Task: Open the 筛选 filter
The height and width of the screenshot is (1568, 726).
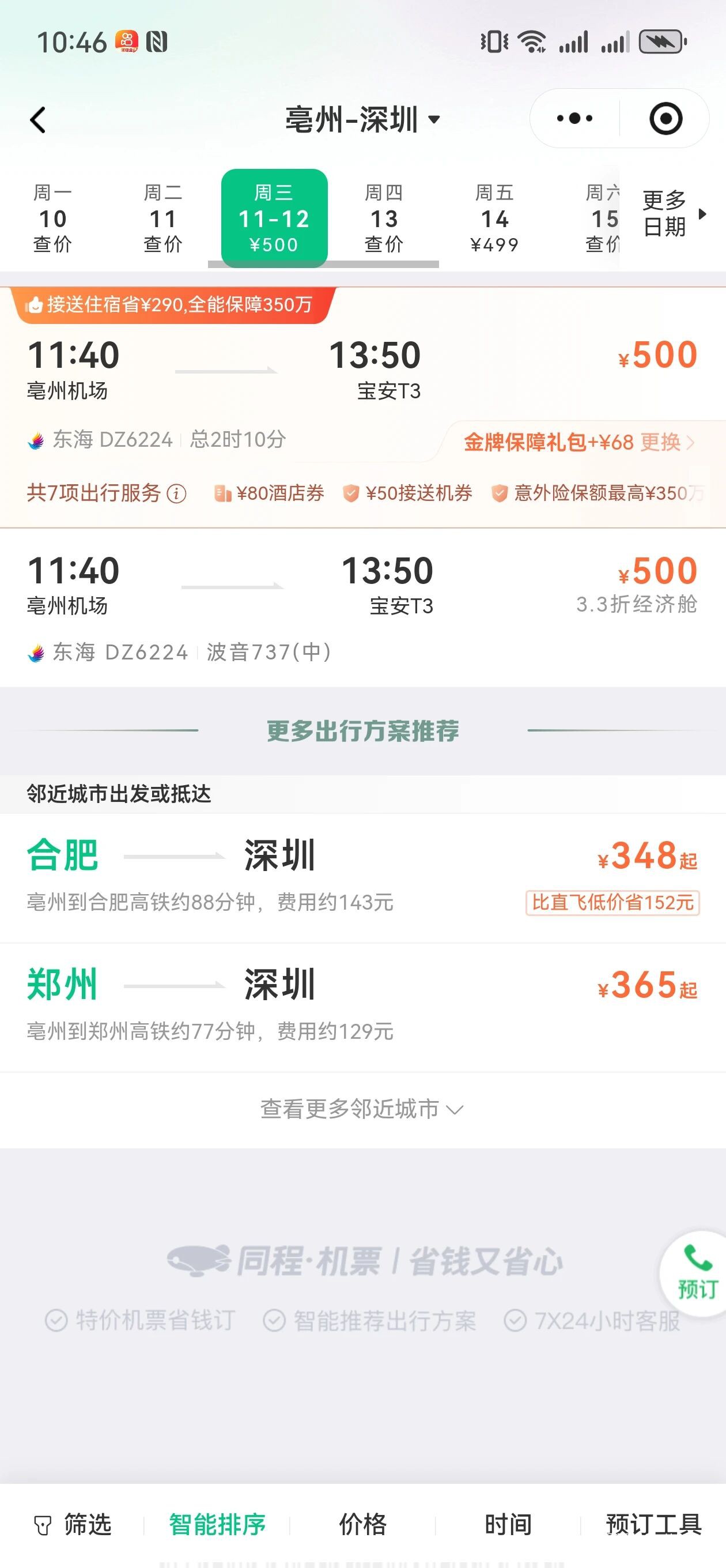Action: tap(73, 1525)
